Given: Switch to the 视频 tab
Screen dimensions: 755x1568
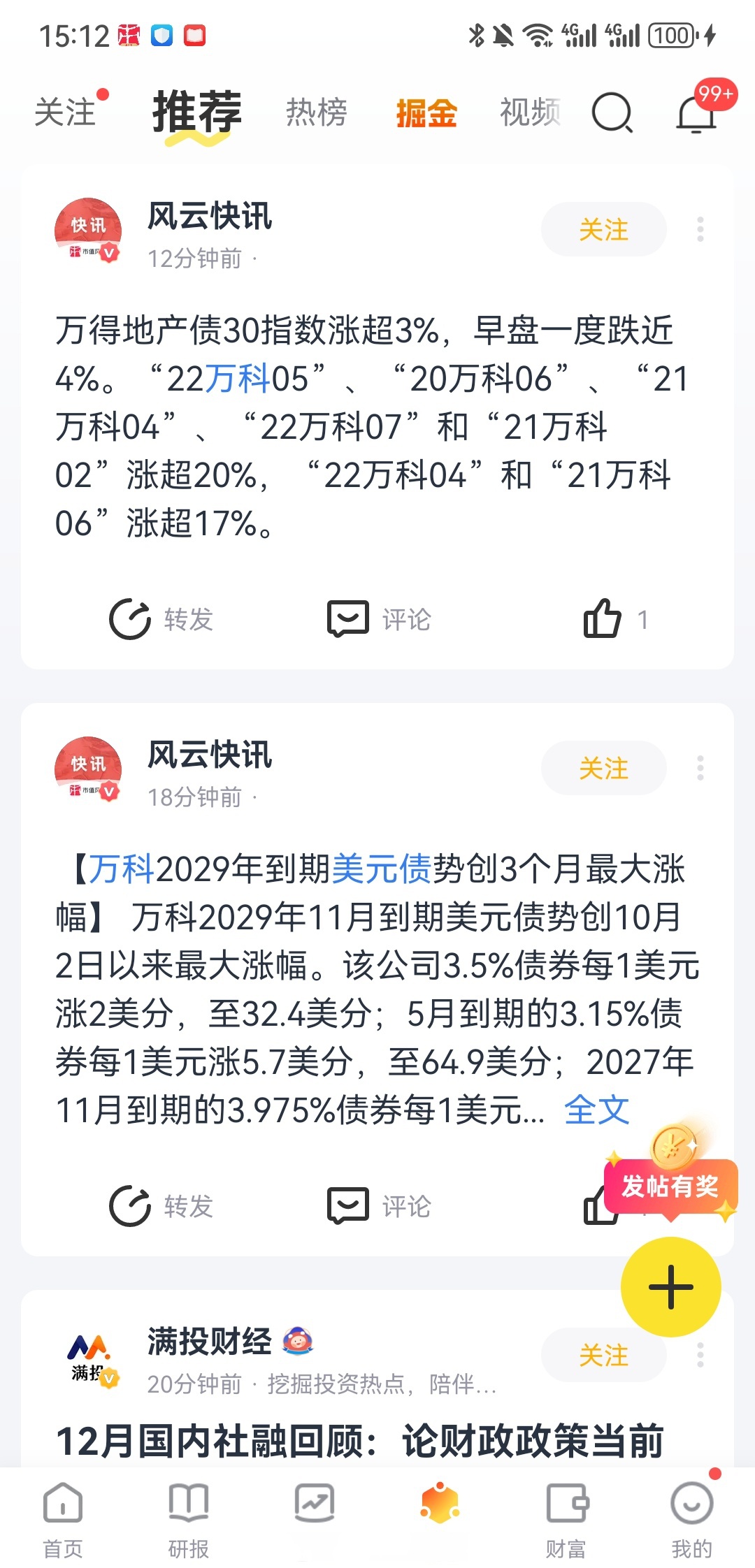Looking at the screenshot, I should click(529, 112).
